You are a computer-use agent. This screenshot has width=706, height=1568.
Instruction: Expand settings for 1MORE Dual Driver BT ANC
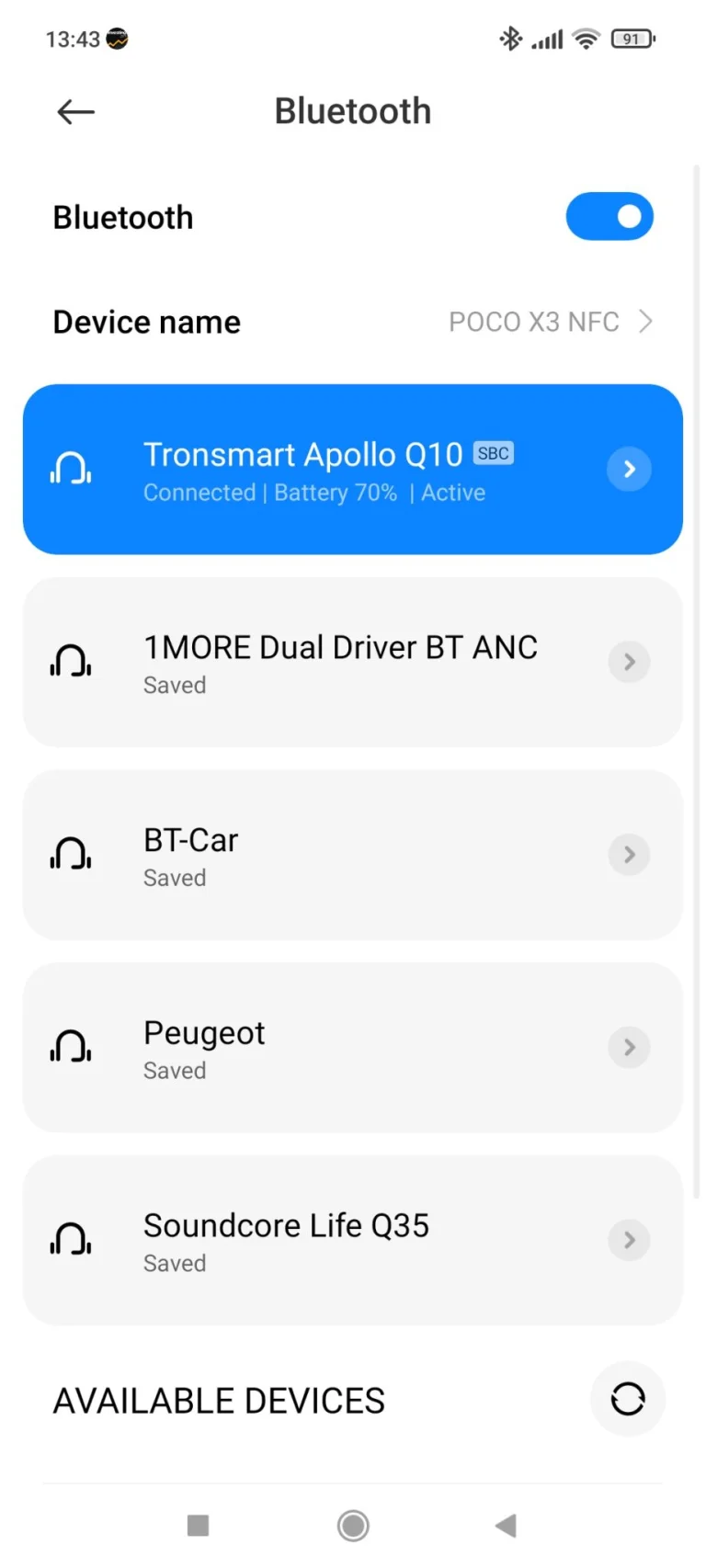(629, 662)
